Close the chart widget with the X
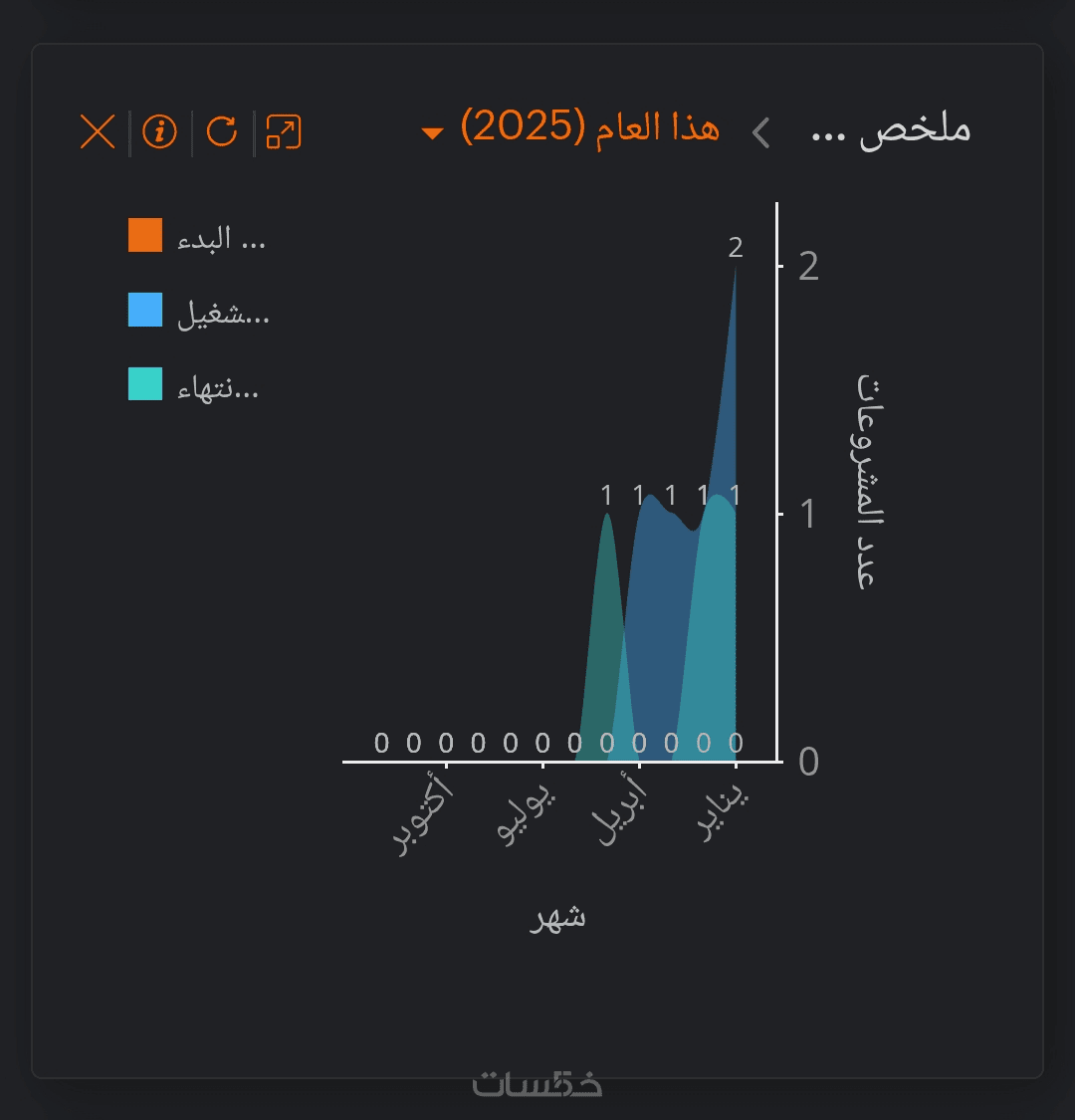 98,131
